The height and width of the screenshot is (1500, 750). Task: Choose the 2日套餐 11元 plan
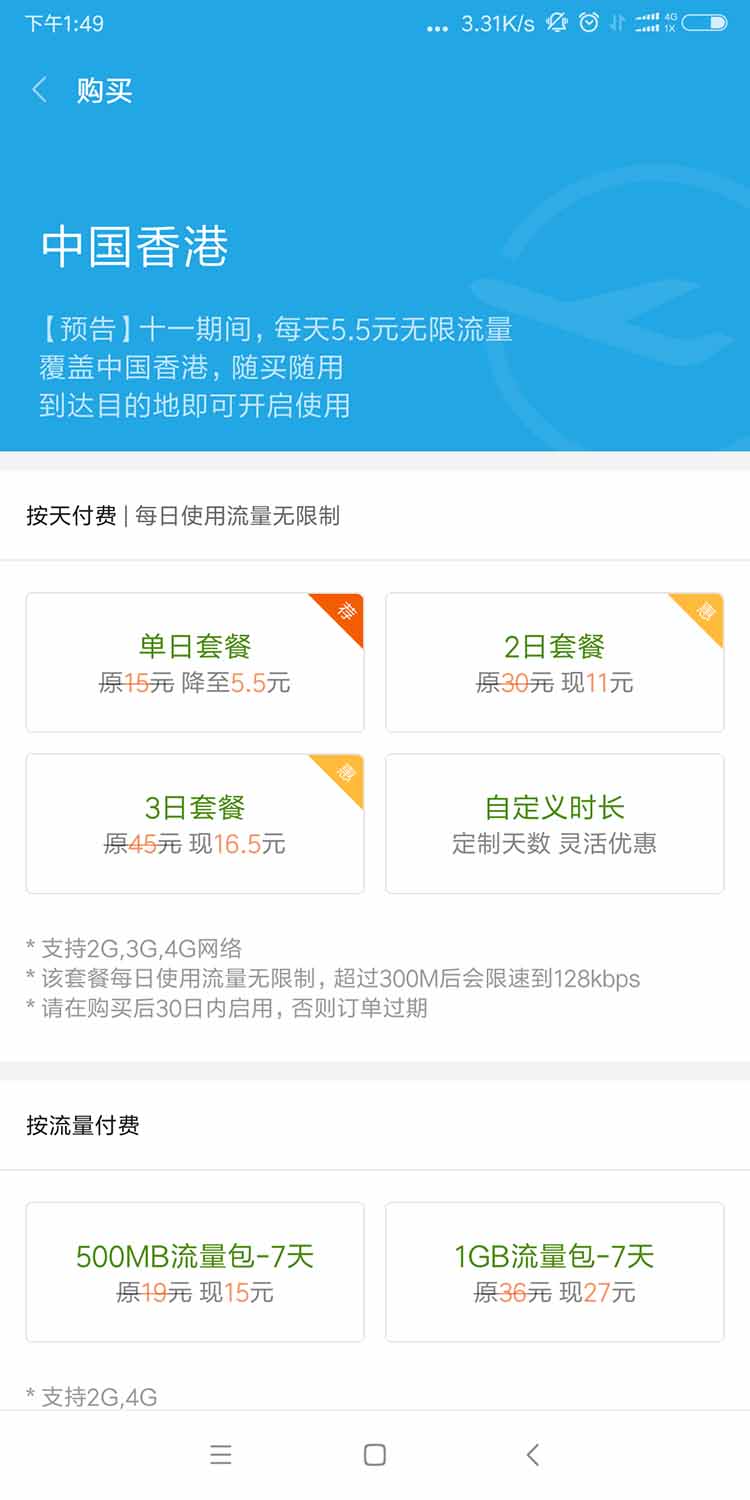pyautogui.click(x=554, y=663)
